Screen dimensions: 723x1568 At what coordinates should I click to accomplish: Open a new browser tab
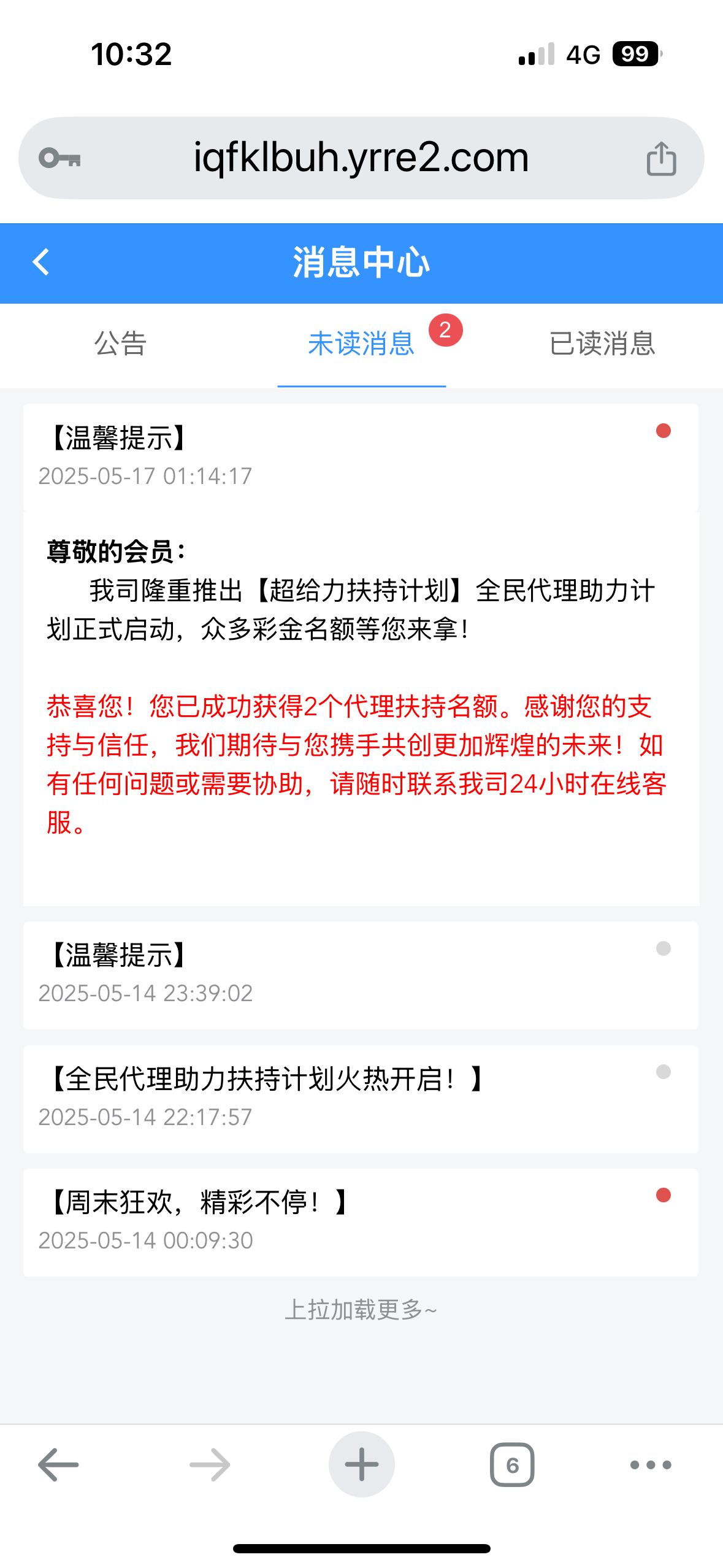361,1464
